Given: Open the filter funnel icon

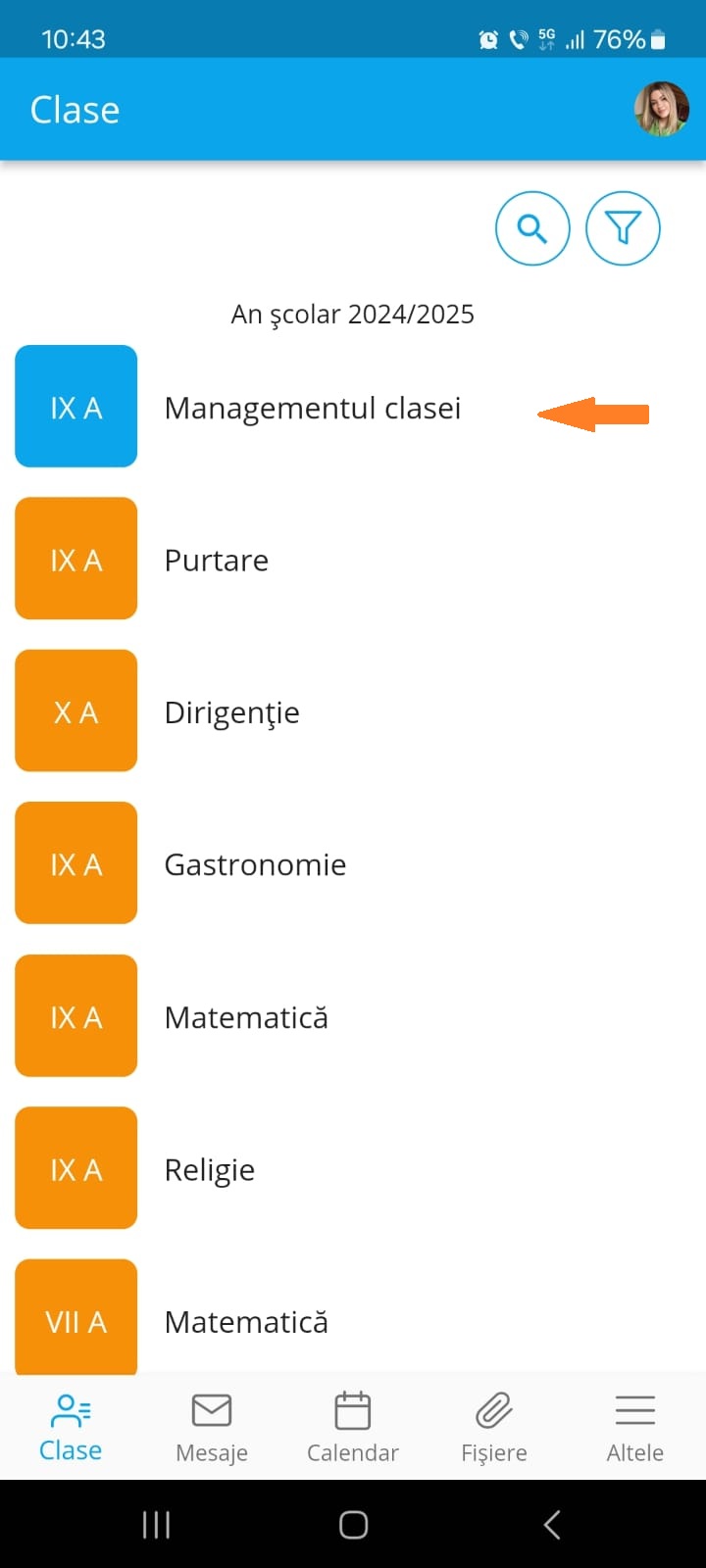Looking at the screenshot, I should click(623, 228).
